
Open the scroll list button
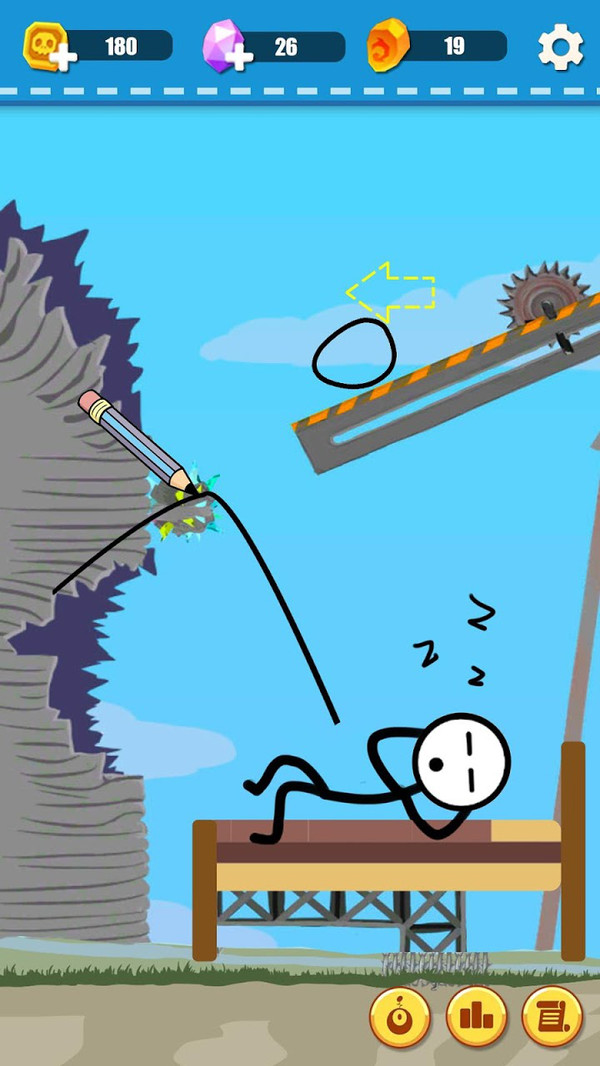552,1017
